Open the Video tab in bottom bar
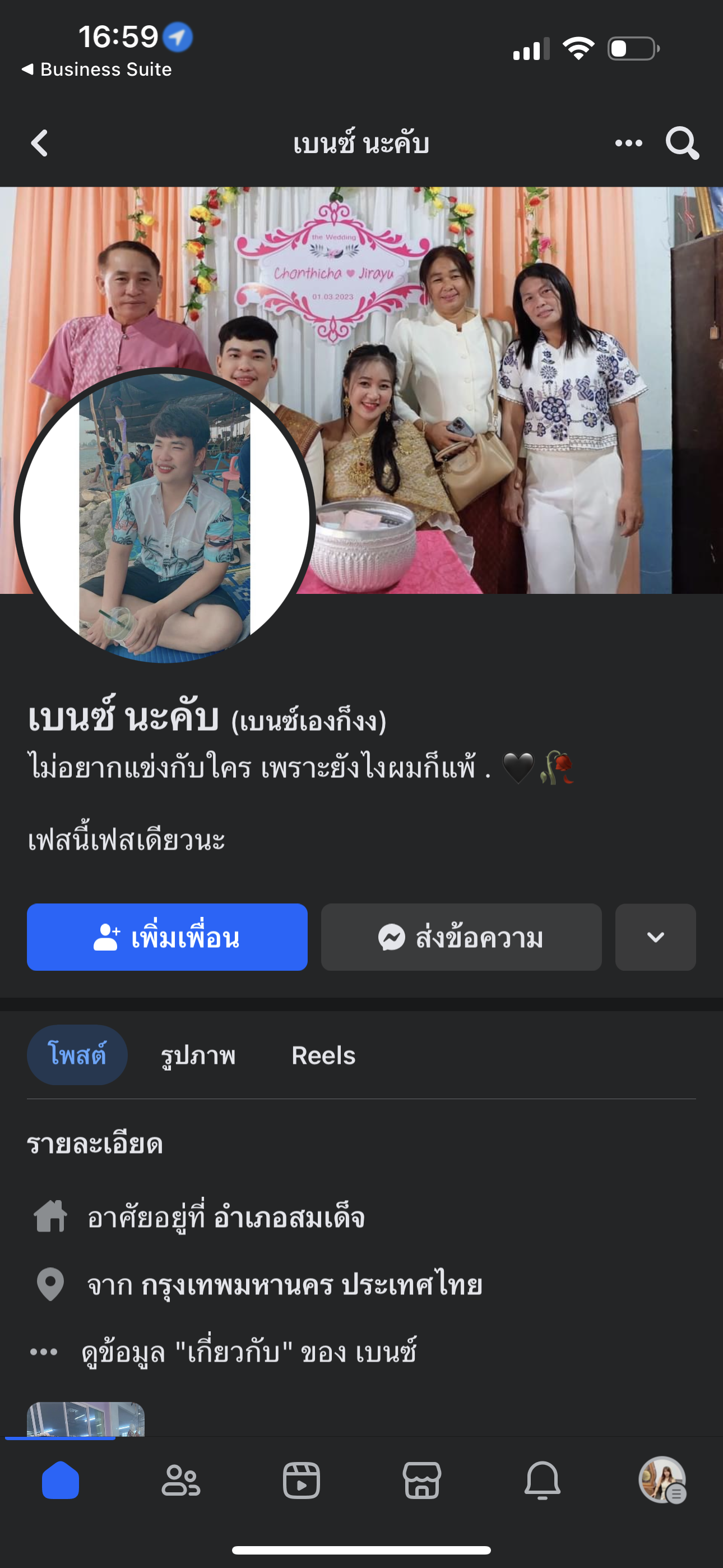This screenshot has width=723, height=1568. click(302, 1481)
